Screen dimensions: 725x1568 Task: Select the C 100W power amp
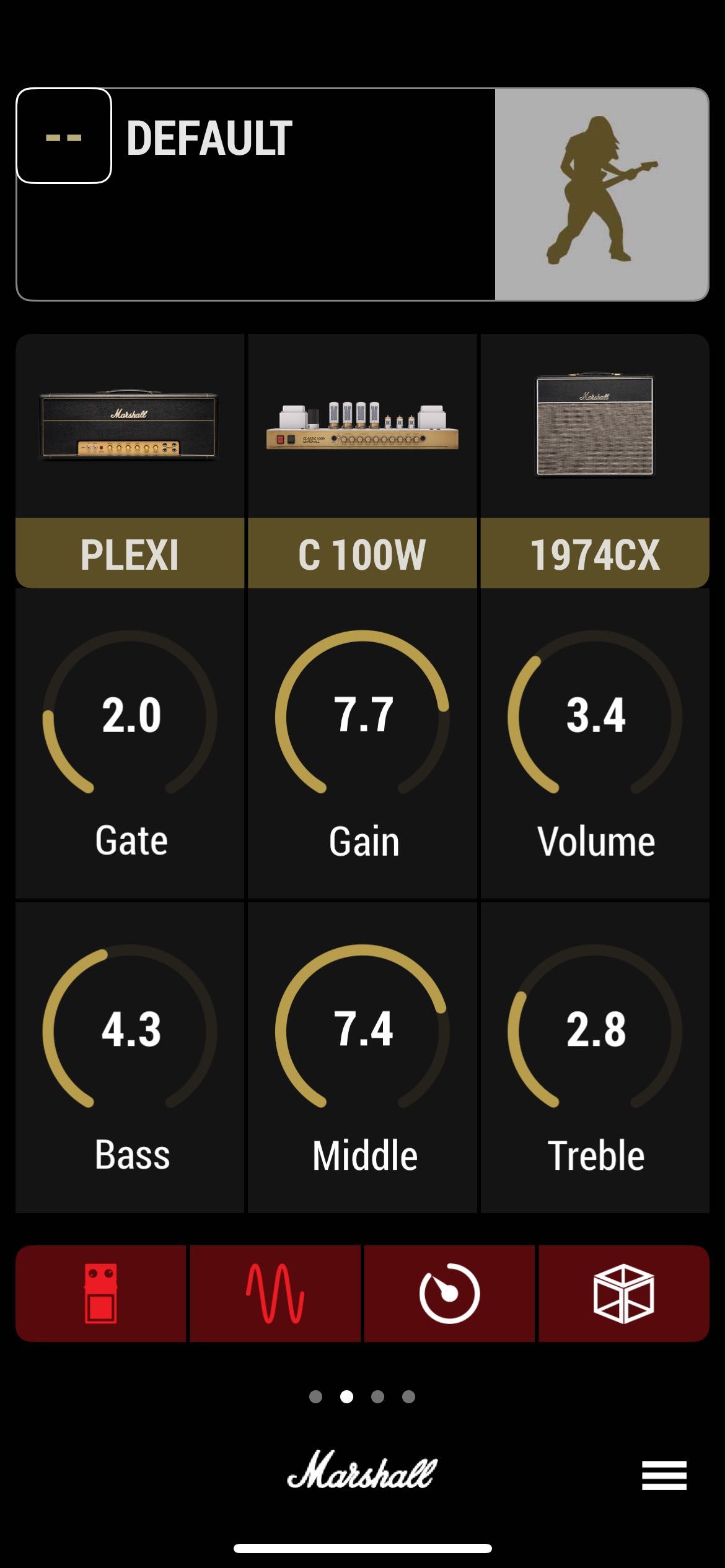(x=362, y=461)
